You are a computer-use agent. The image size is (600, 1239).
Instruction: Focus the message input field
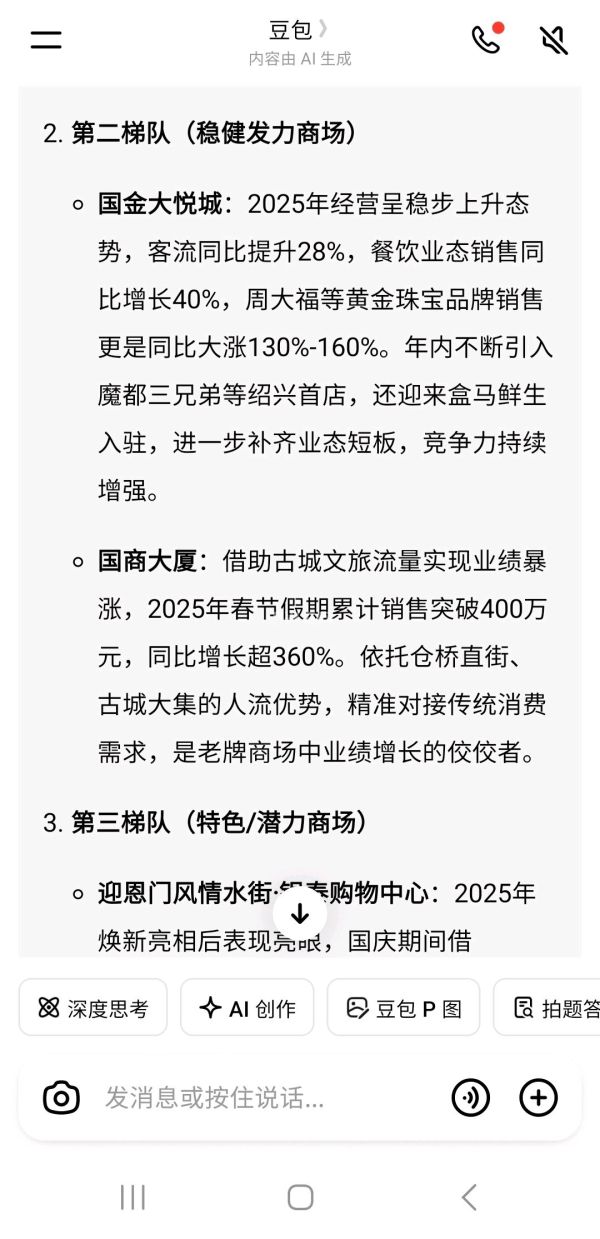[260, 1098]
